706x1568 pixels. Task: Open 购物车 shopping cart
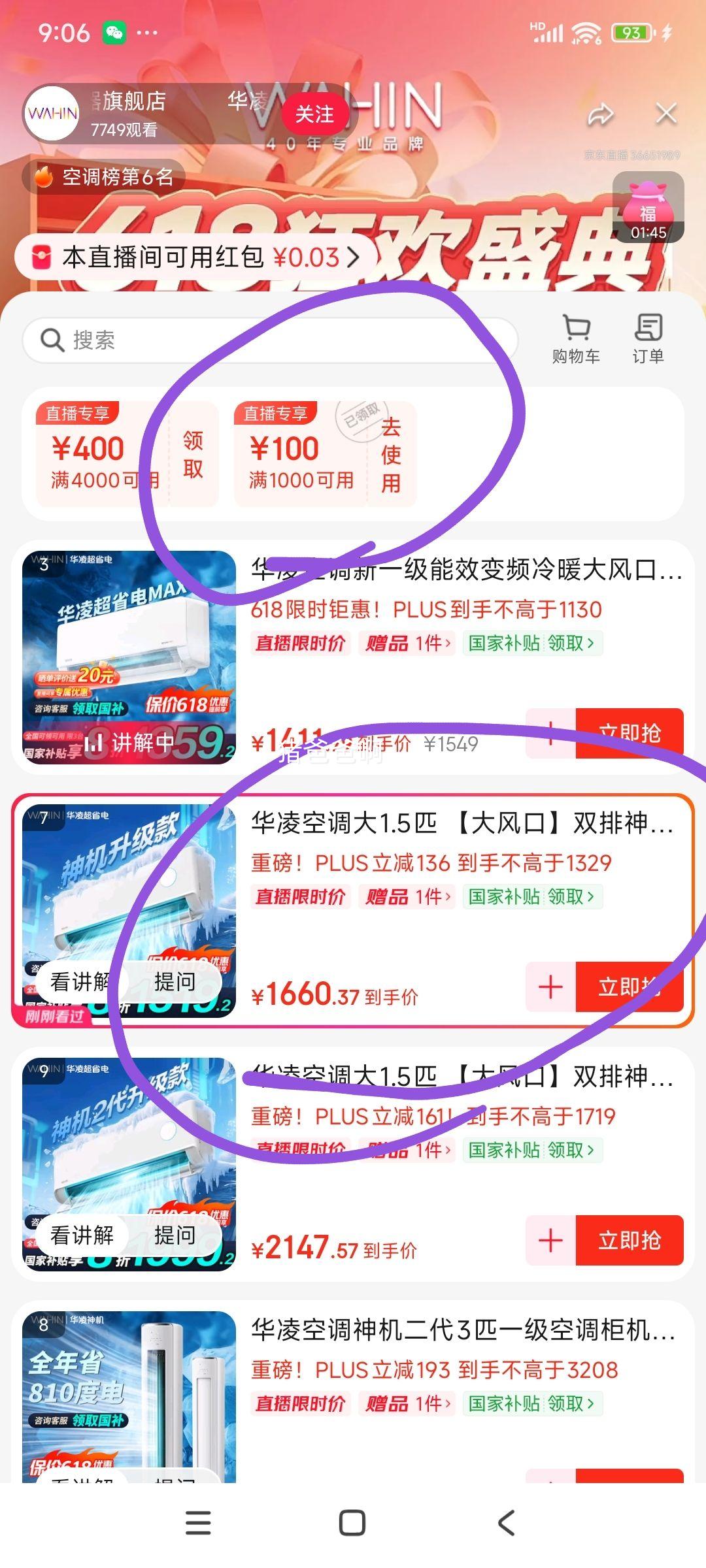point(576,338)
